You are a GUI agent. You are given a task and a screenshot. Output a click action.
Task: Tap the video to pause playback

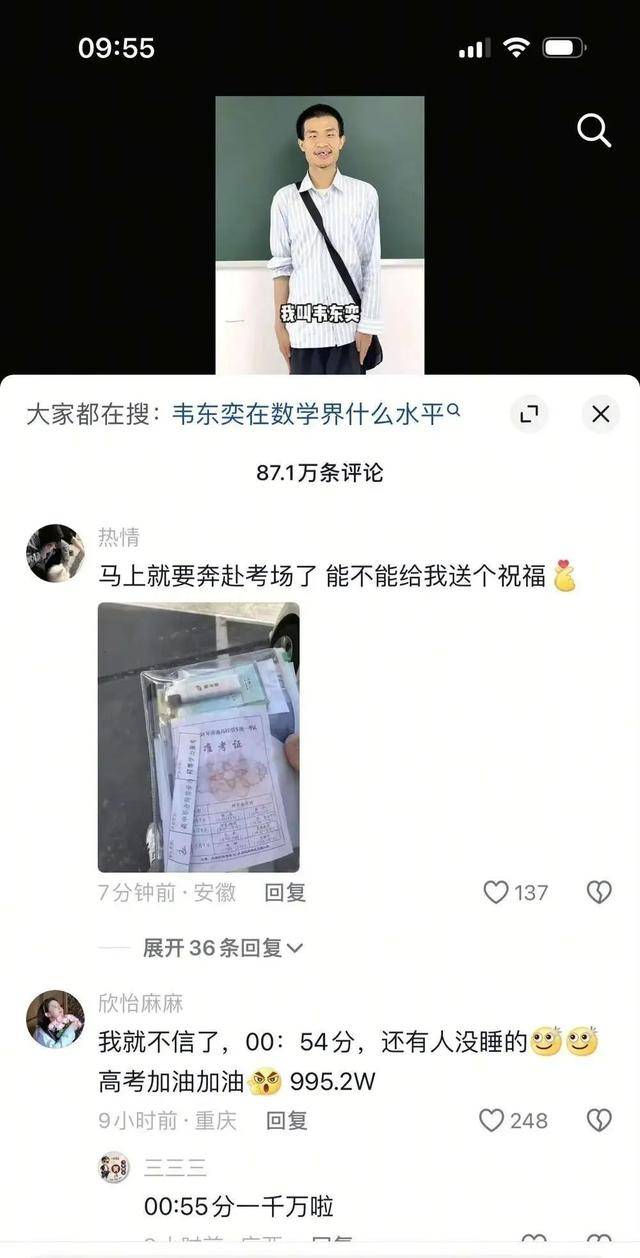pos(320,235)
